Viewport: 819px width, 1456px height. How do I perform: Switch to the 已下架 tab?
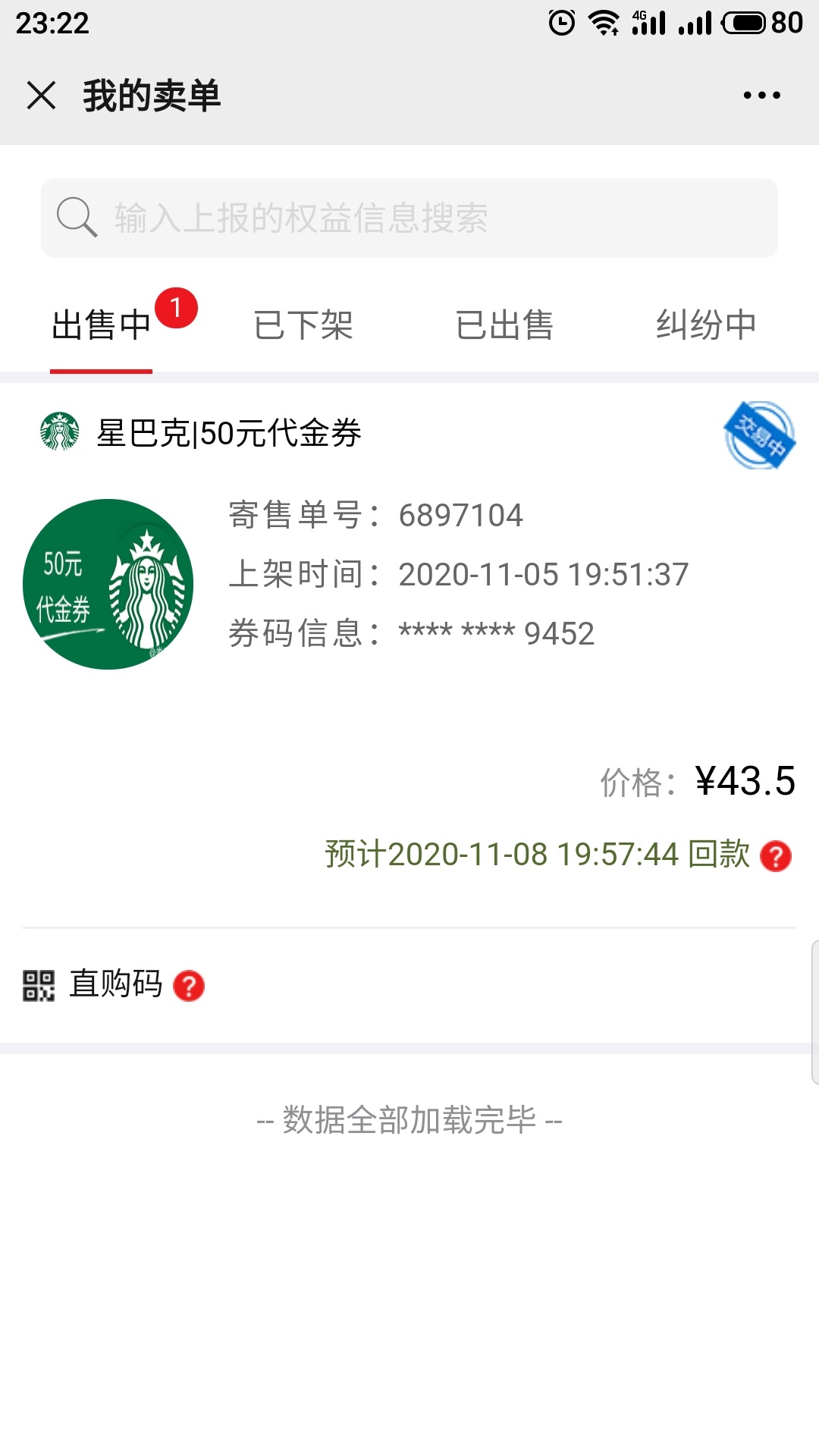point(303,325)
